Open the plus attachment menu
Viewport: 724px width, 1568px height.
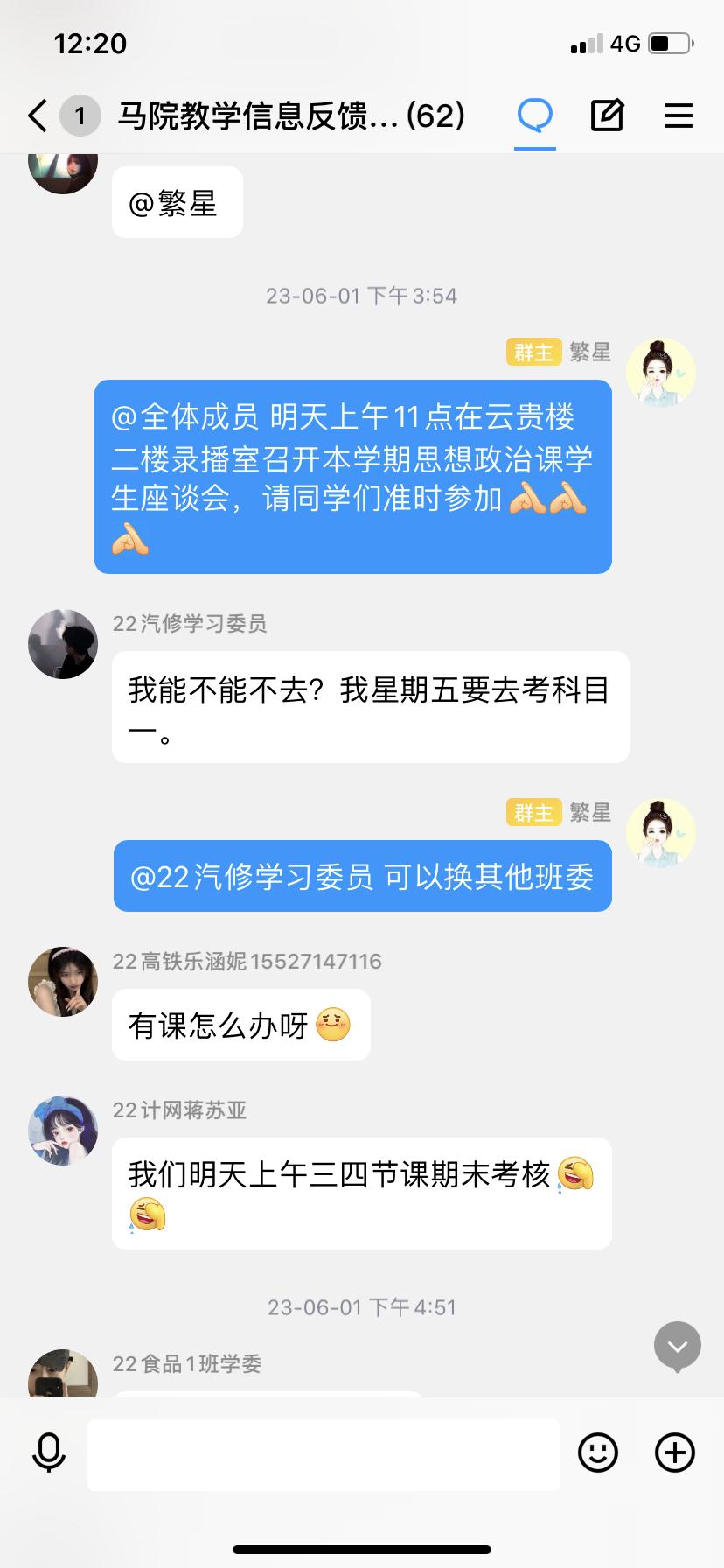(675, 1453)
